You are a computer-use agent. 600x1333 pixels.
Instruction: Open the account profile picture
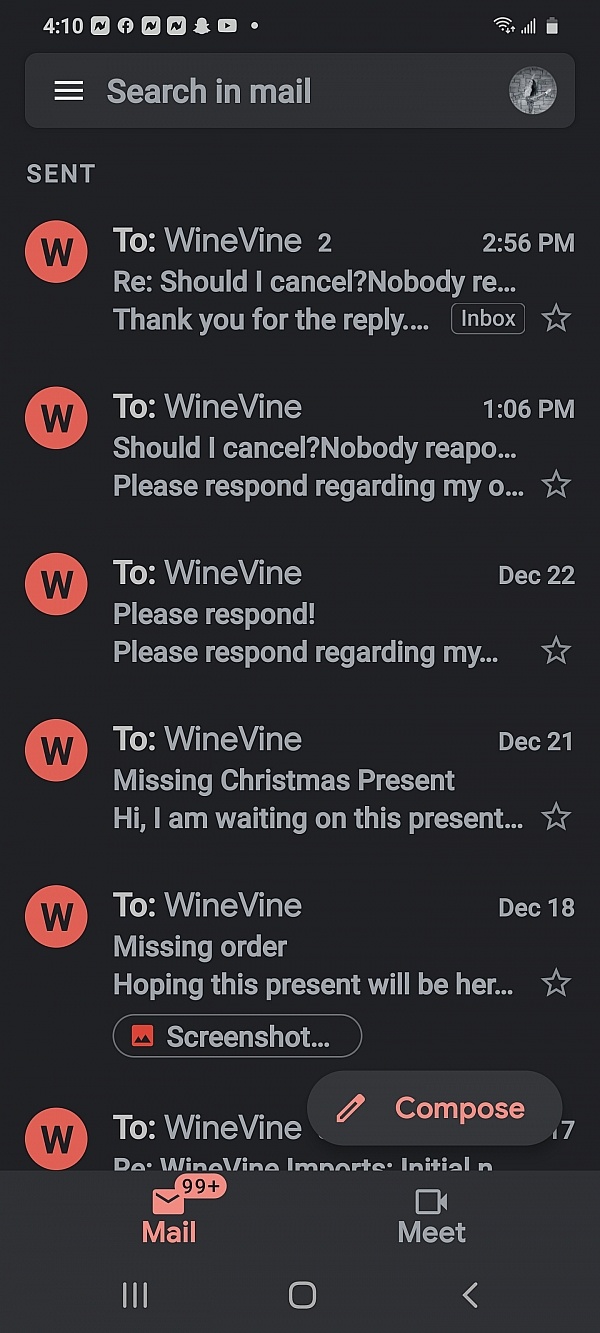coord(532,91)
